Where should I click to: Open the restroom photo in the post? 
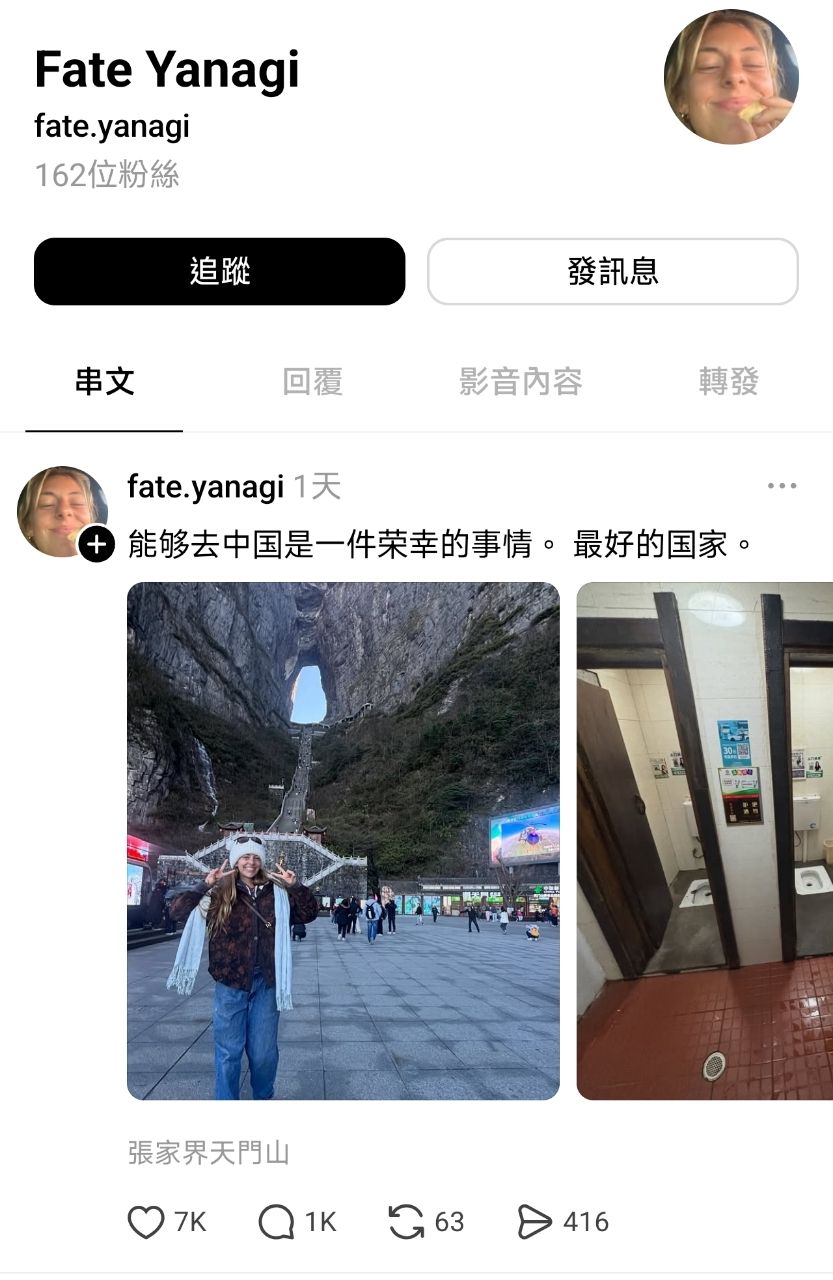[705, 840]
